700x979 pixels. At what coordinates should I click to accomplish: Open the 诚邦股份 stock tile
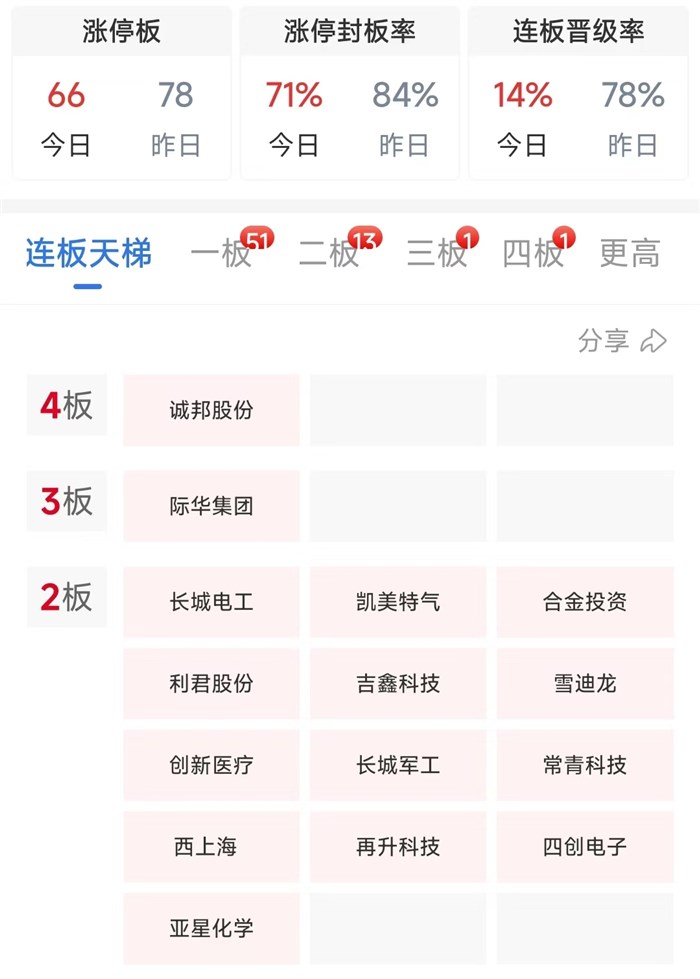[211, 410]
